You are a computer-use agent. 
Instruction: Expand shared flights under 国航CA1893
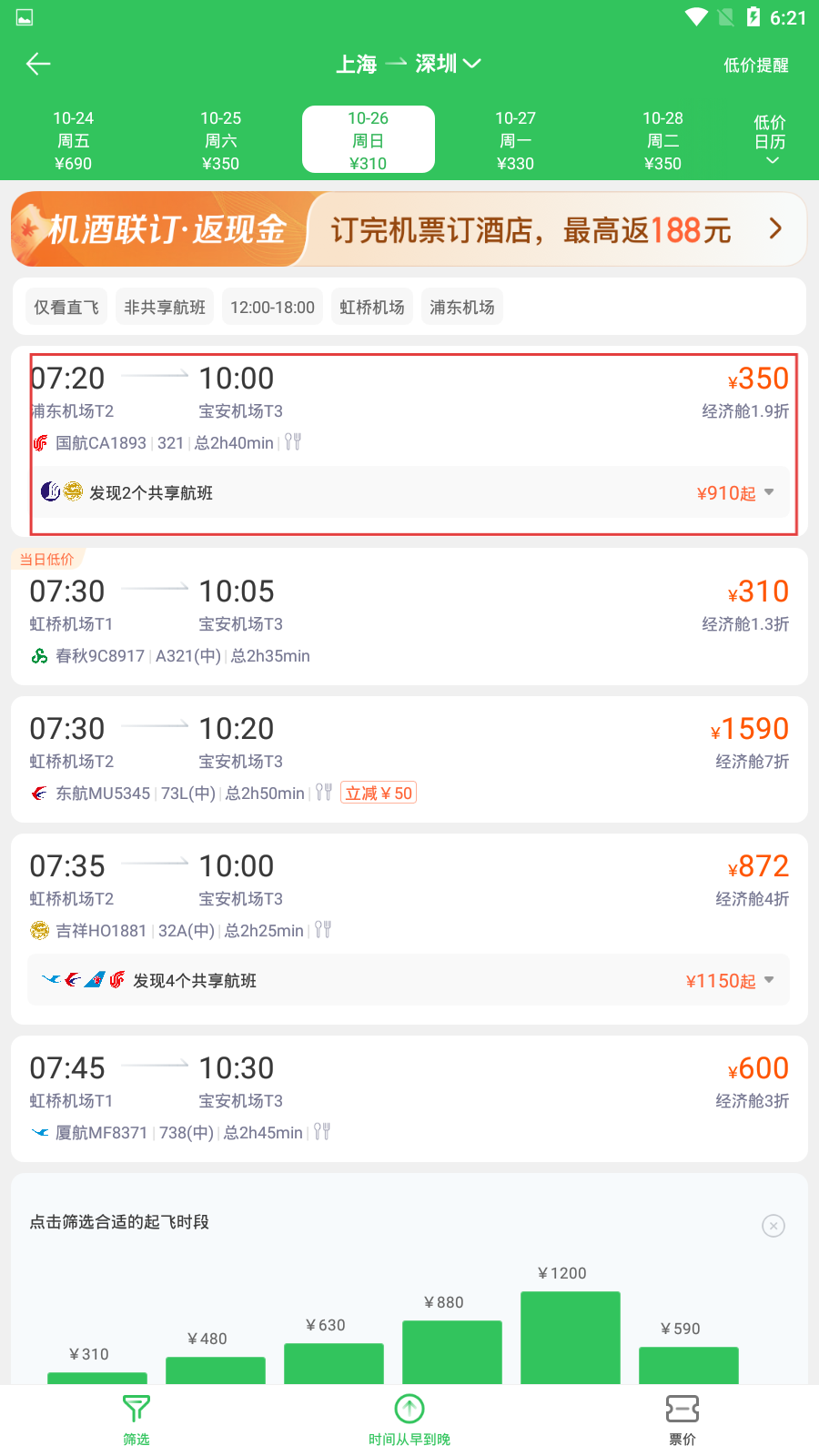tap(409, 492)
